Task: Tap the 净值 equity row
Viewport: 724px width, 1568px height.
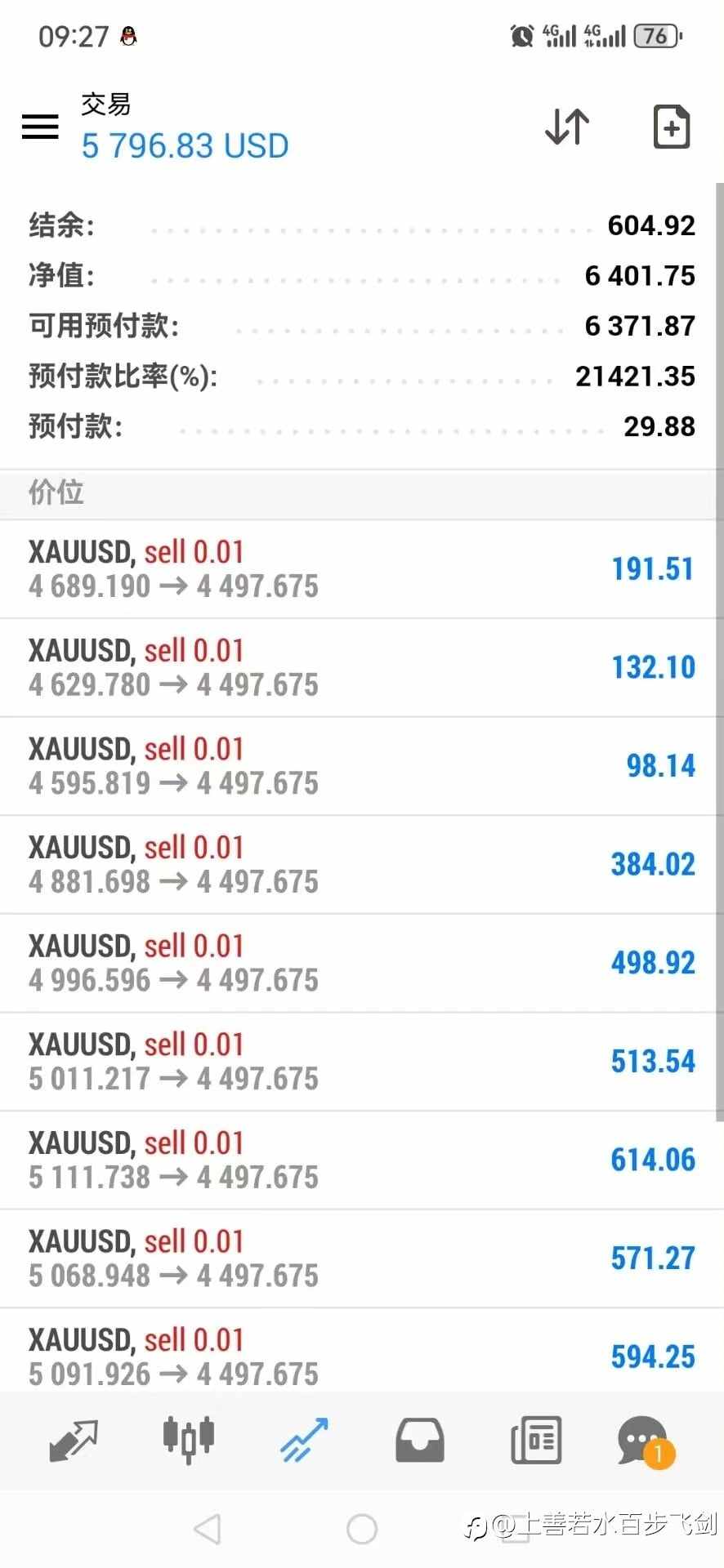Action: point(362,276)
